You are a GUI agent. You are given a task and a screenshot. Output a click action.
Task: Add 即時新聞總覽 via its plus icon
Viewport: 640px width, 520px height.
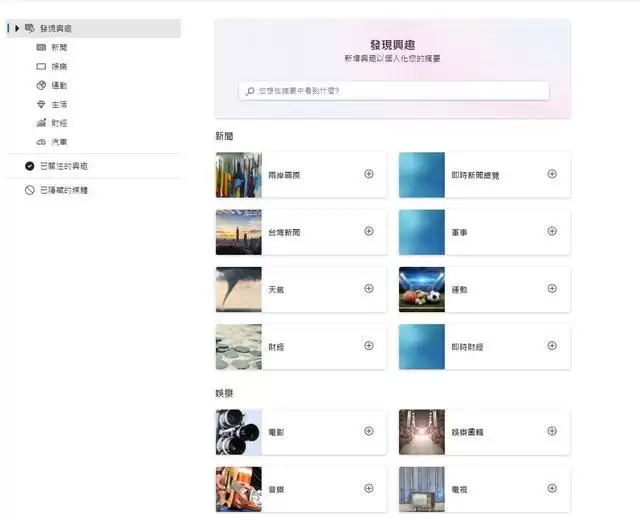point(552,174)
